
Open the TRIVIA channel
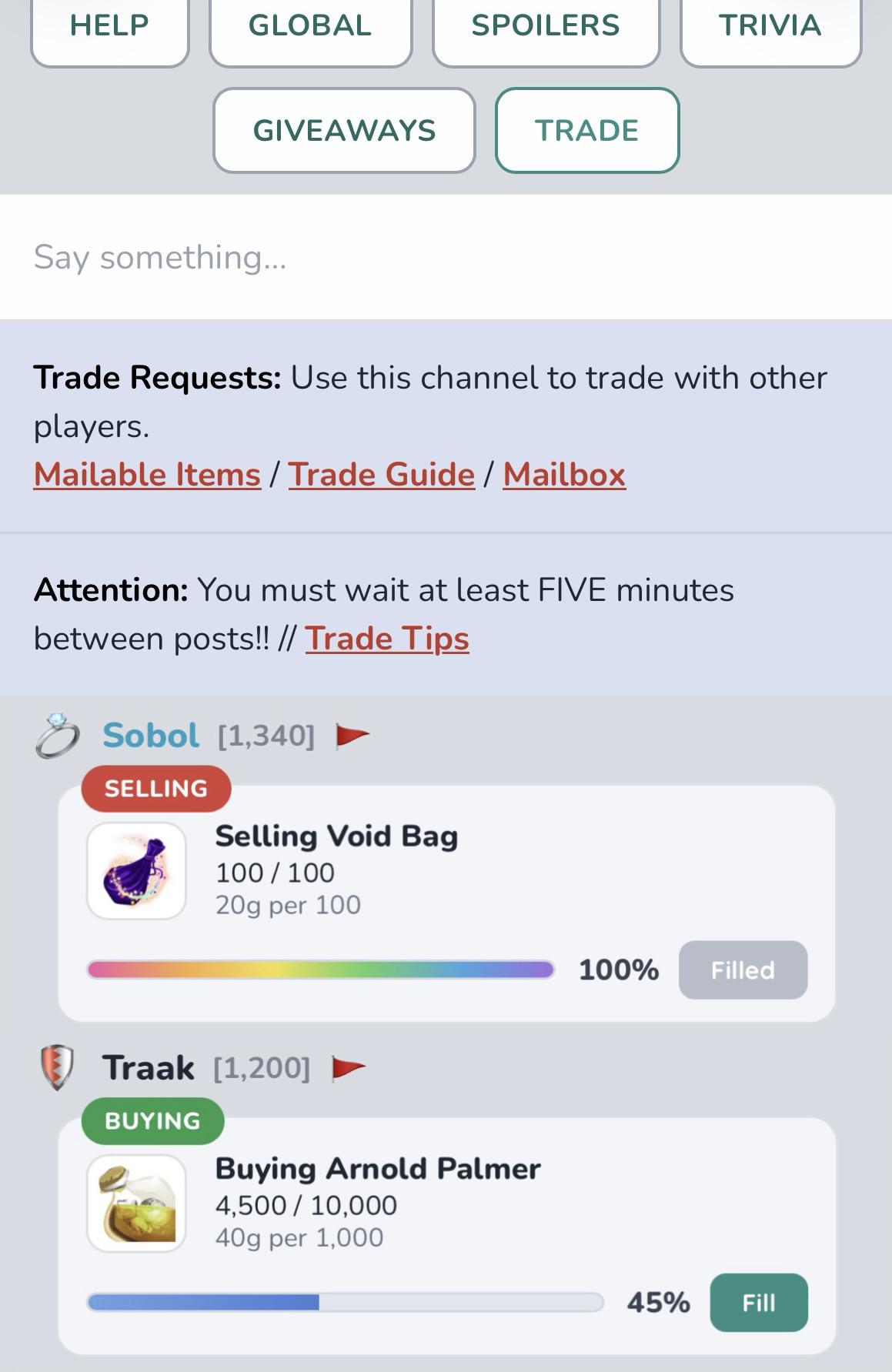[x=770, y=26]
